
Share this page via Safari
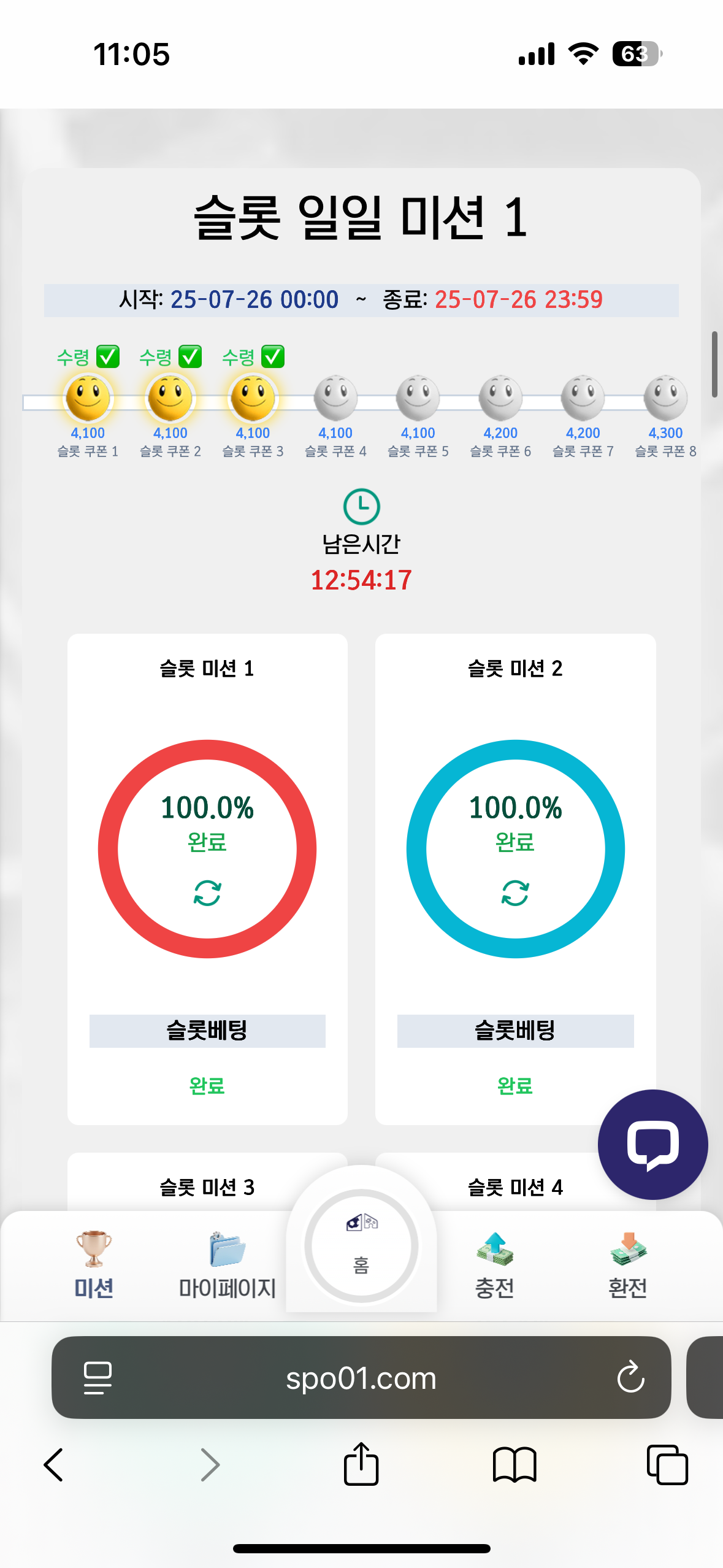[x=361, y=1465]
